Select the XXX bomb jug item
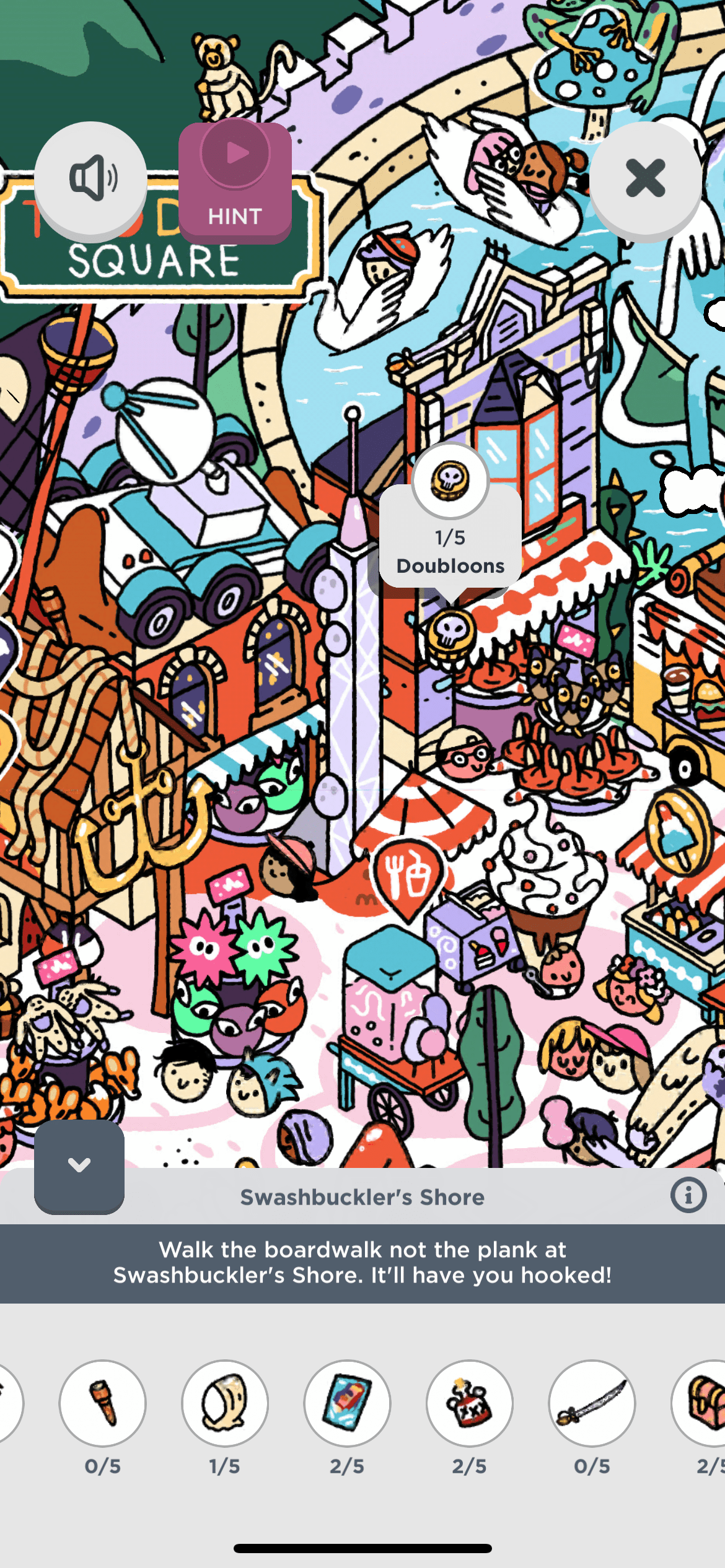Screen dimensions: 725x1568 pos(469,1403)
